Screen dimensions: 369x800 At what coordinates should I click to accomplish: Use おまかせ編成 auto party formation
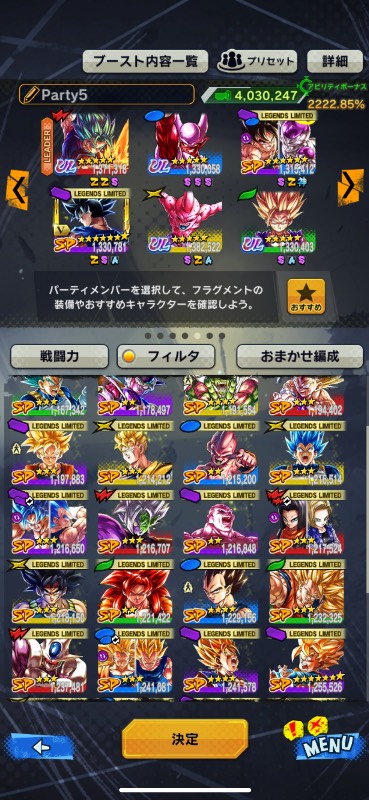click(300, 356)
